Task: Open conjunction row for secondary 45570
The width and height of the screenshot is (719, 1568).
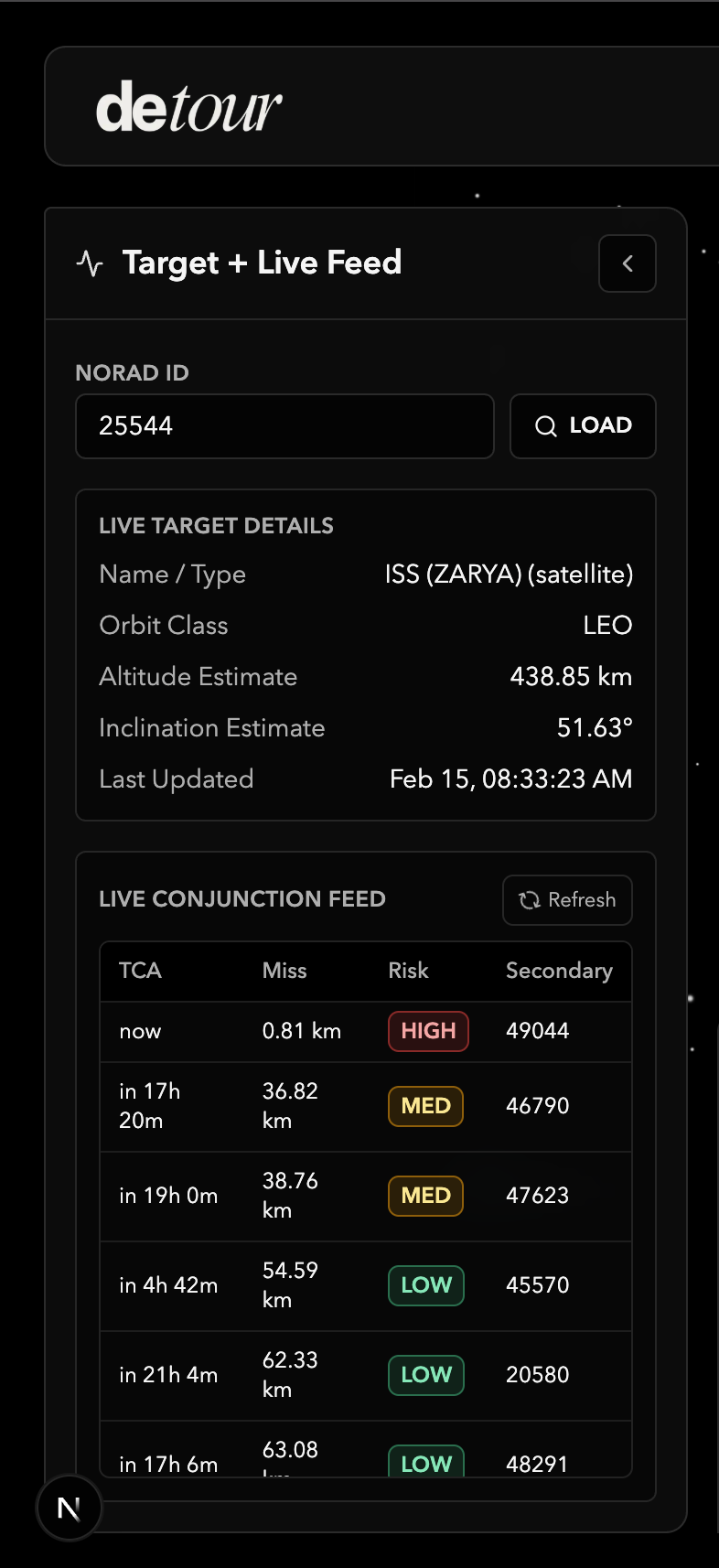Action: tap(366, 1285)
